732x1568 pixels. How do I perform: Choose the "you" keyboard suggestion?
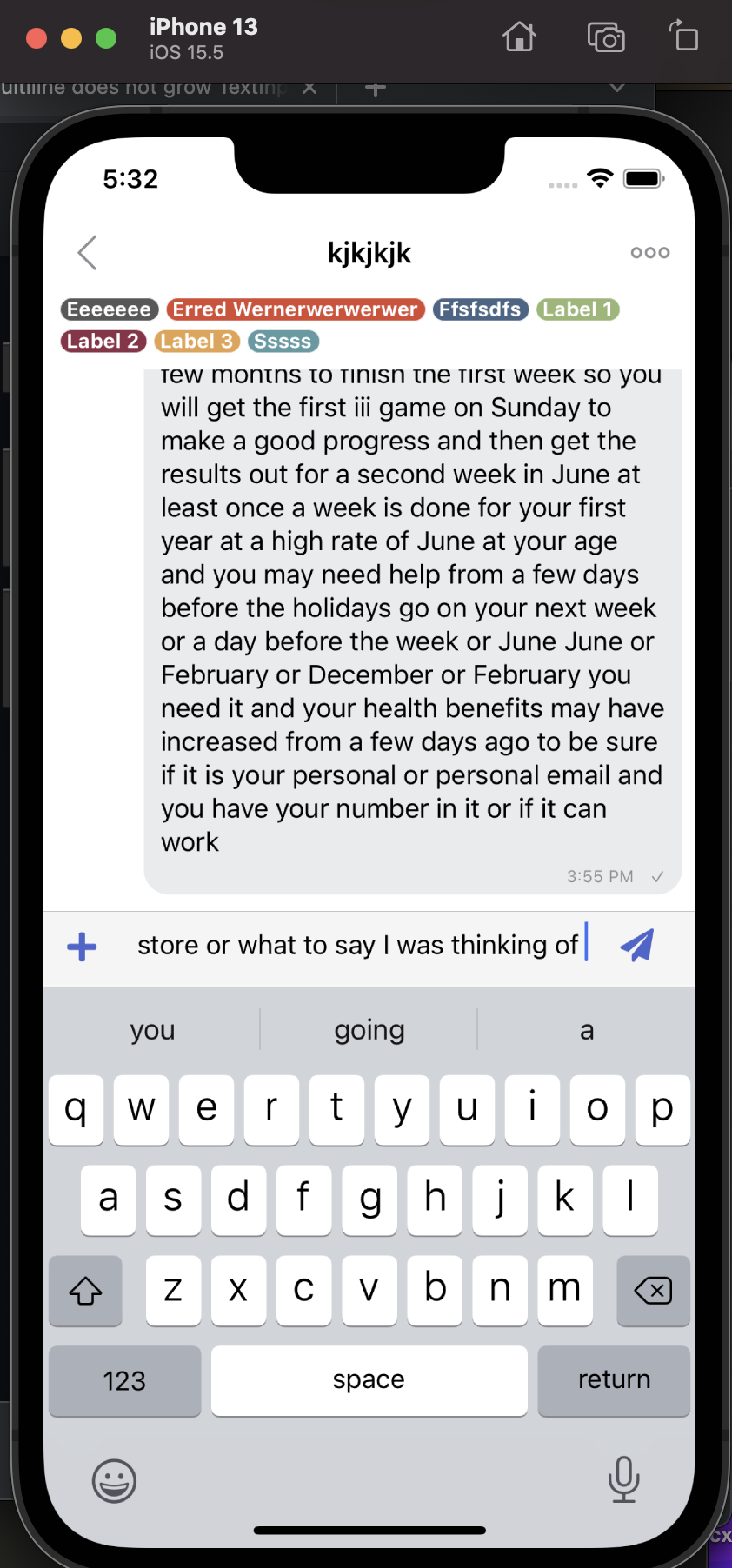[x=153, y=1030]
